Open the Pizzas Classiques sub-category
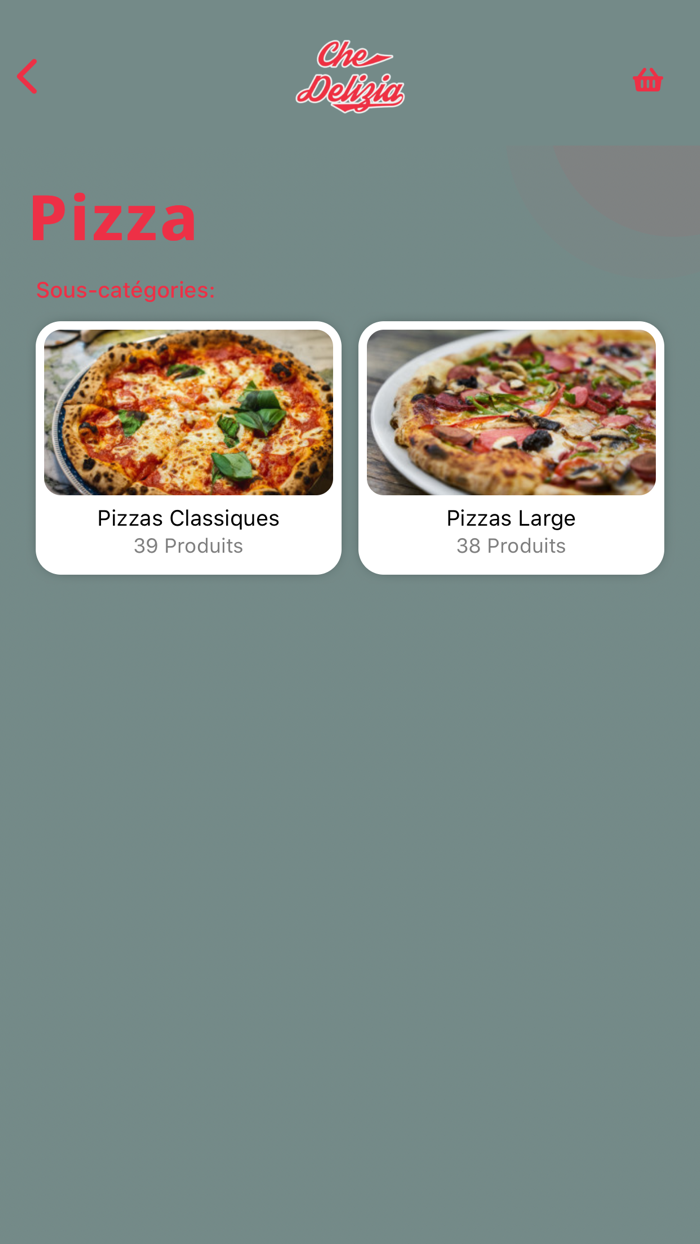The height and width of the screenshot is (1244, 700). pos(188,447)
